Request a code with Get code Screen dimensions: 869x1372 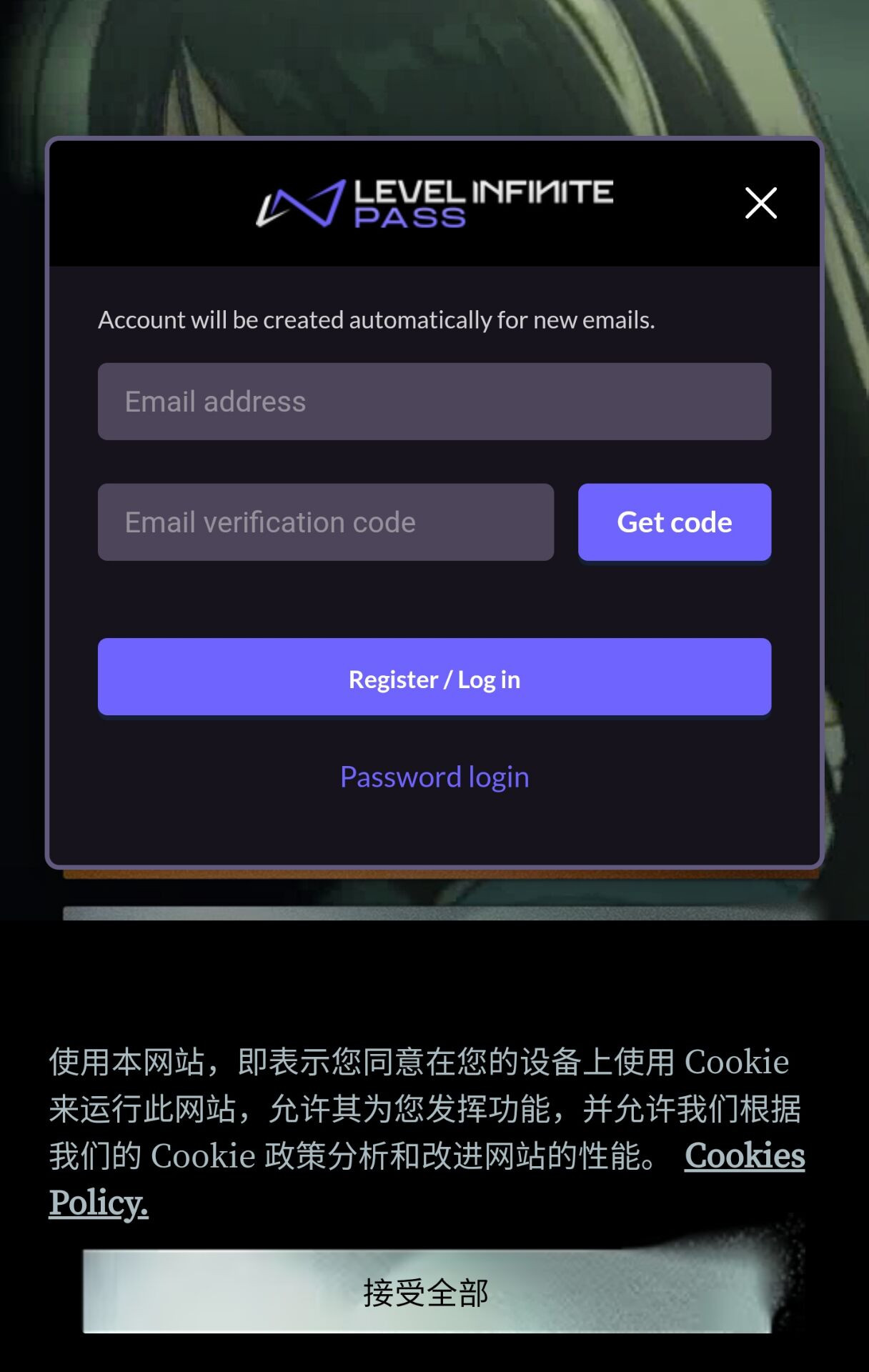click(674, 522)
